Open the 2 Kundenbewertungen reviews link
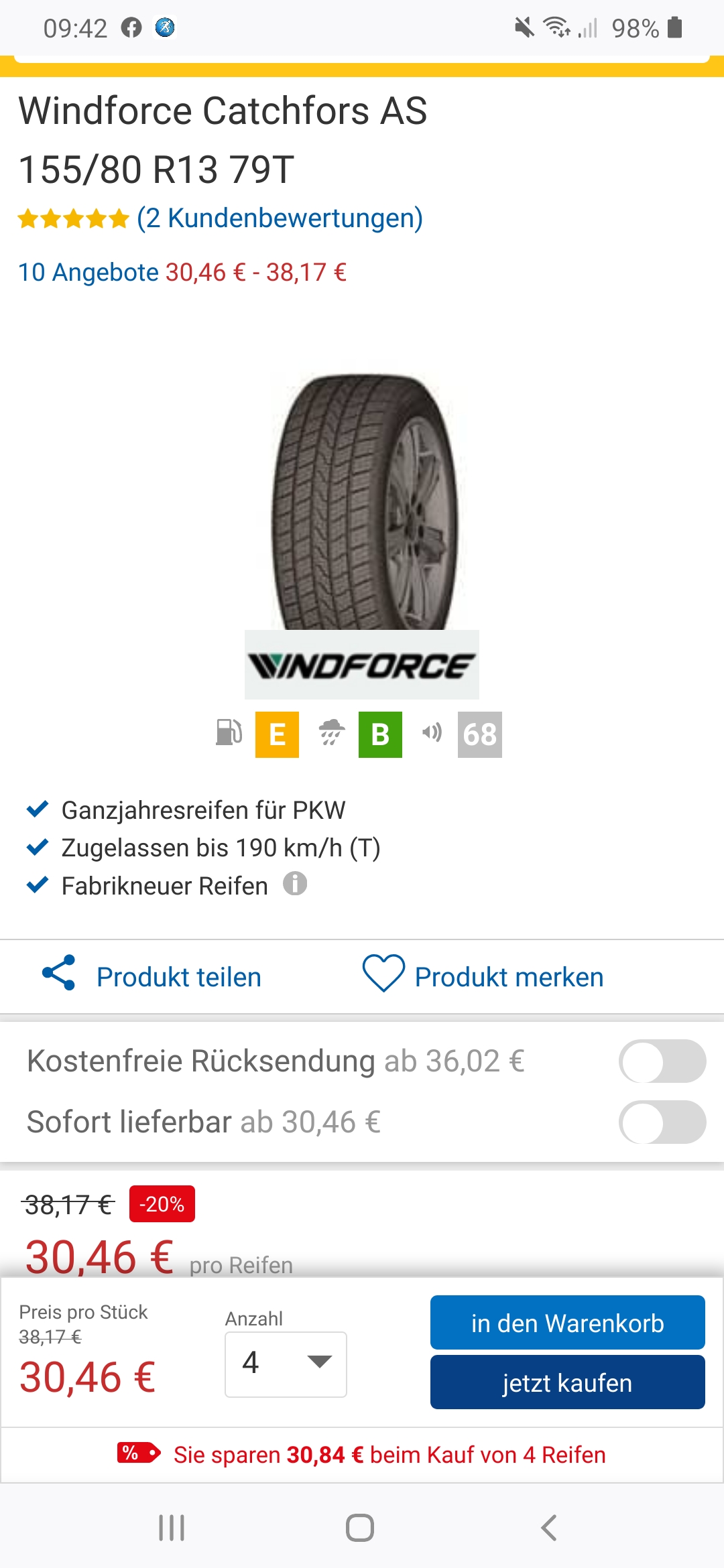The width and height of the screenshot is (724, 1568). tap(279, 218)
